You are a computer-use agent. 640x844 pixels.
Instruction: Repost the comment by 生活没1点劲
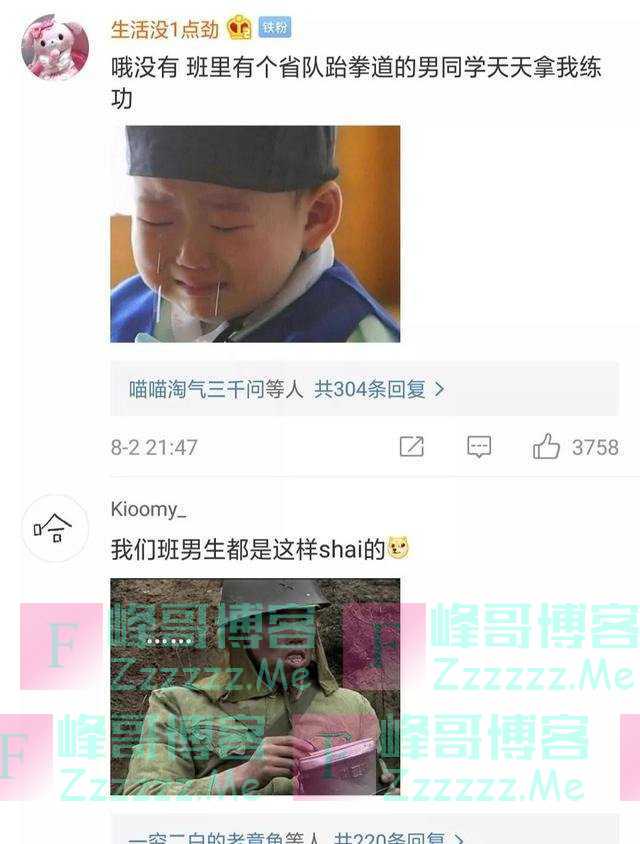tap(411, 447)
